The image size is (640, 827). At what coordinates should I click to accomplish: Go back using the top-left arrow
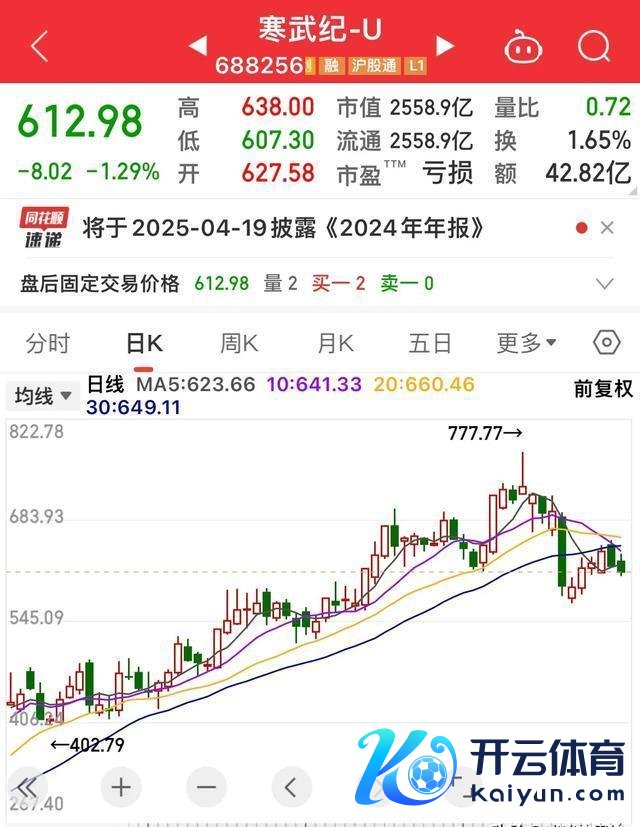coord(39,46)
